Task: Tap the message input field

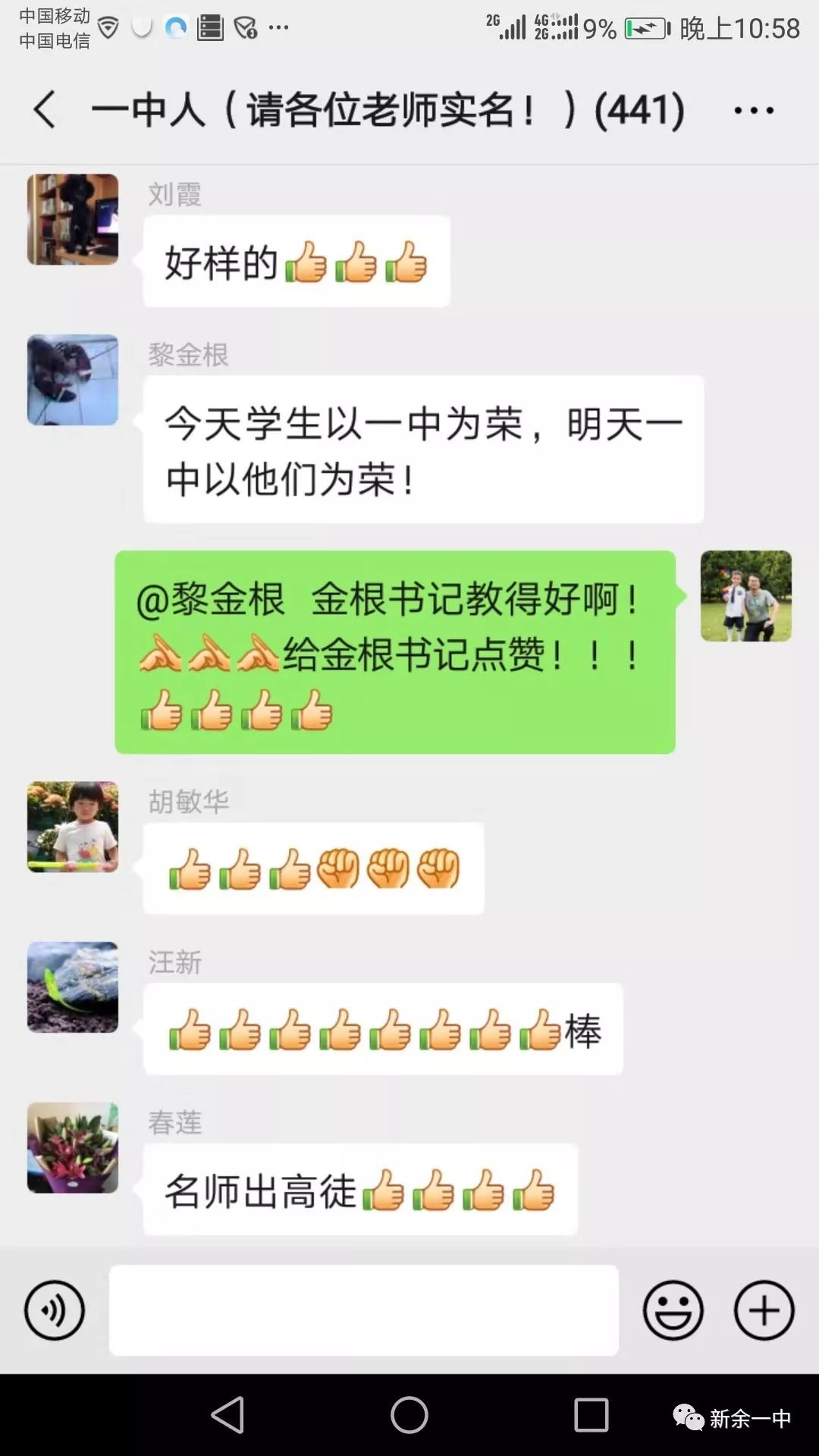Action: [364, 1310]
